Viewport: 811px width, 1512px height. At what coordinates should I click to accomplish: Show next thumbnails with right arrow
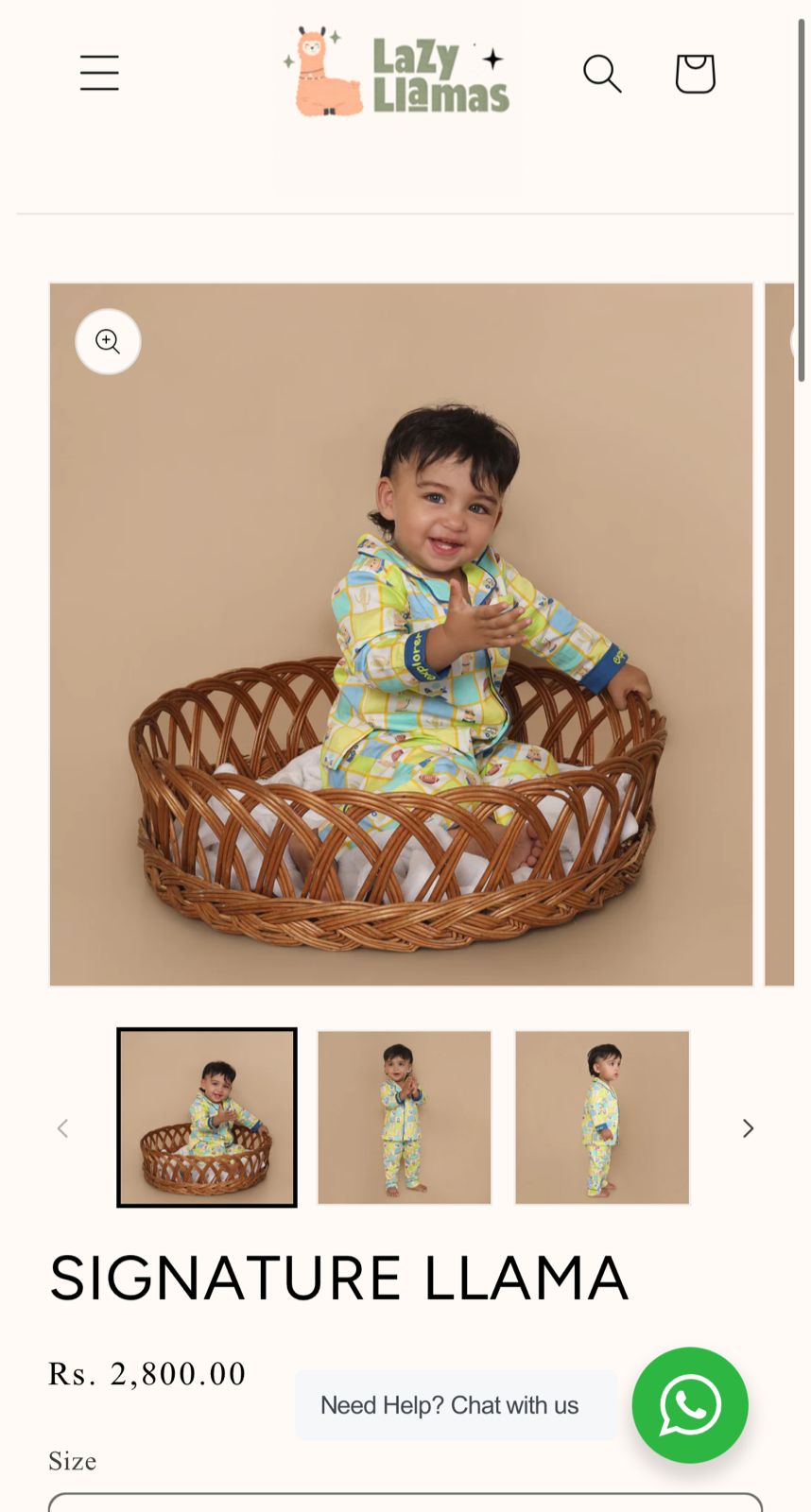748,1128
